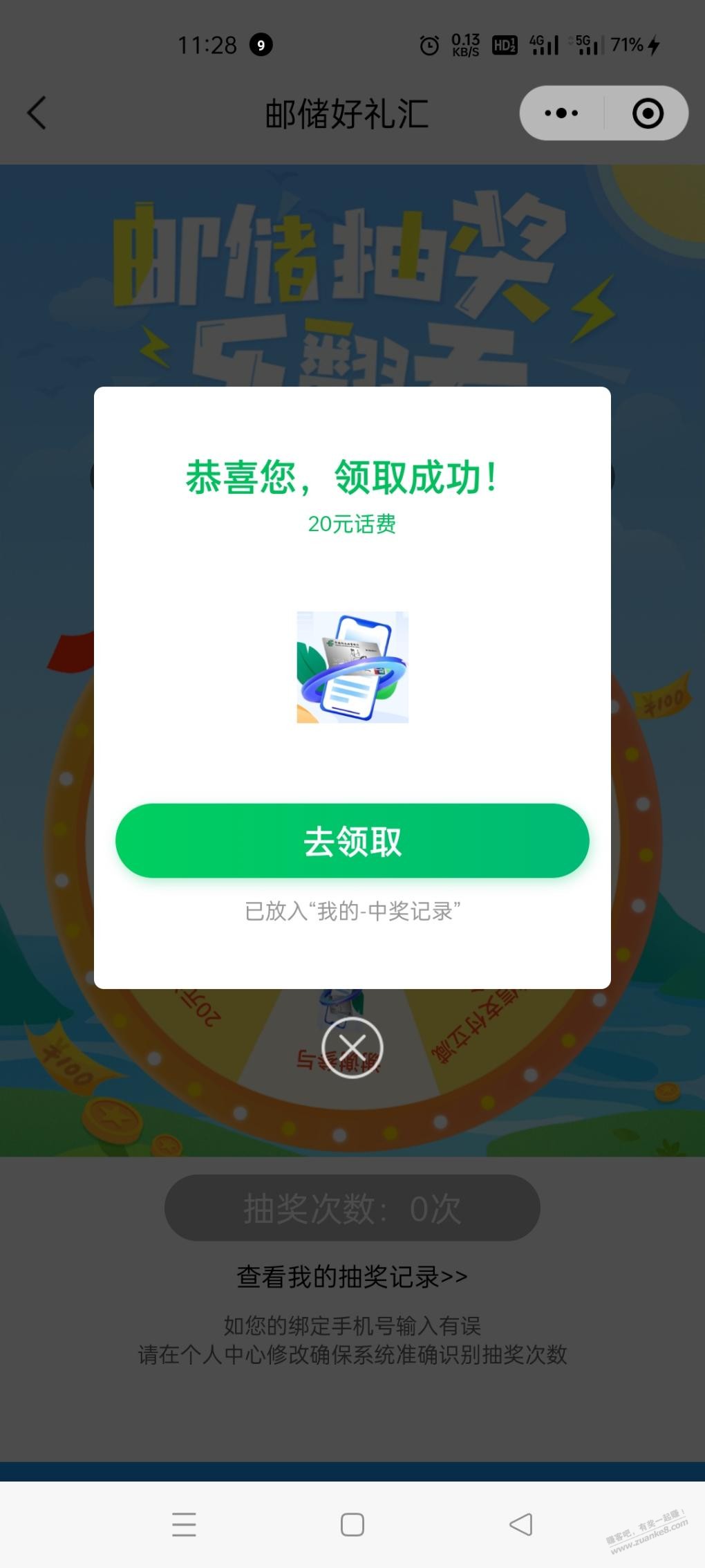Close the prize popup dialog
This screenshot has width=705, height=1568.
tap(352, 1047)
